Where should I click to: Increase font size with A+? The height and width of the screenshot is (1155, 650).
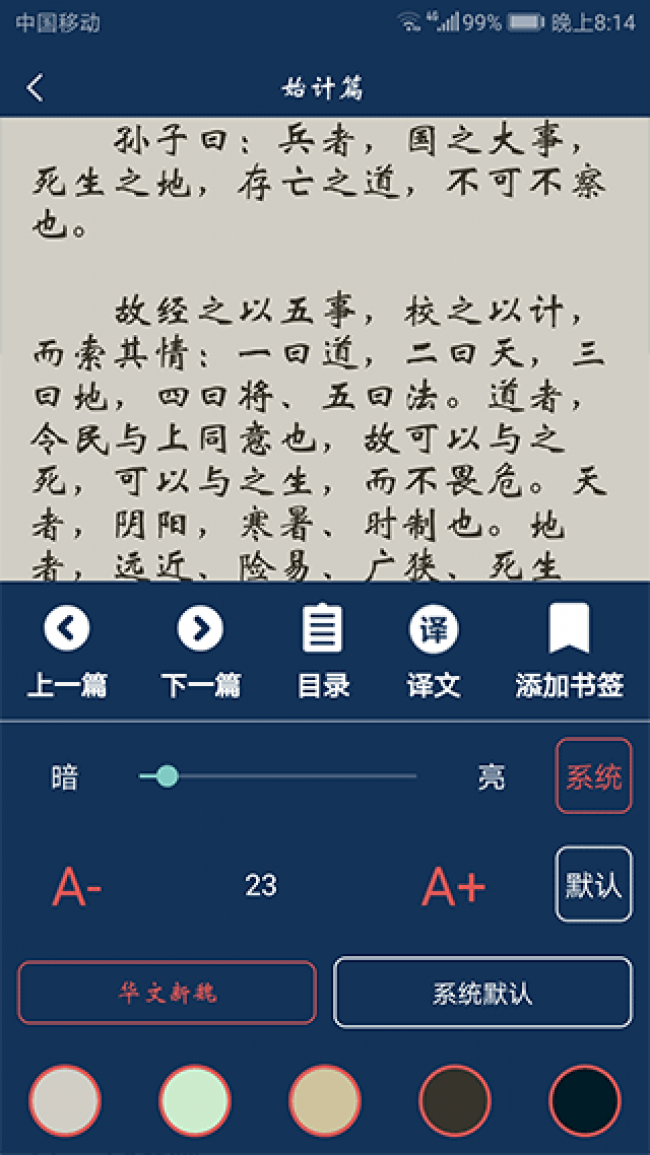click(453, 886)
